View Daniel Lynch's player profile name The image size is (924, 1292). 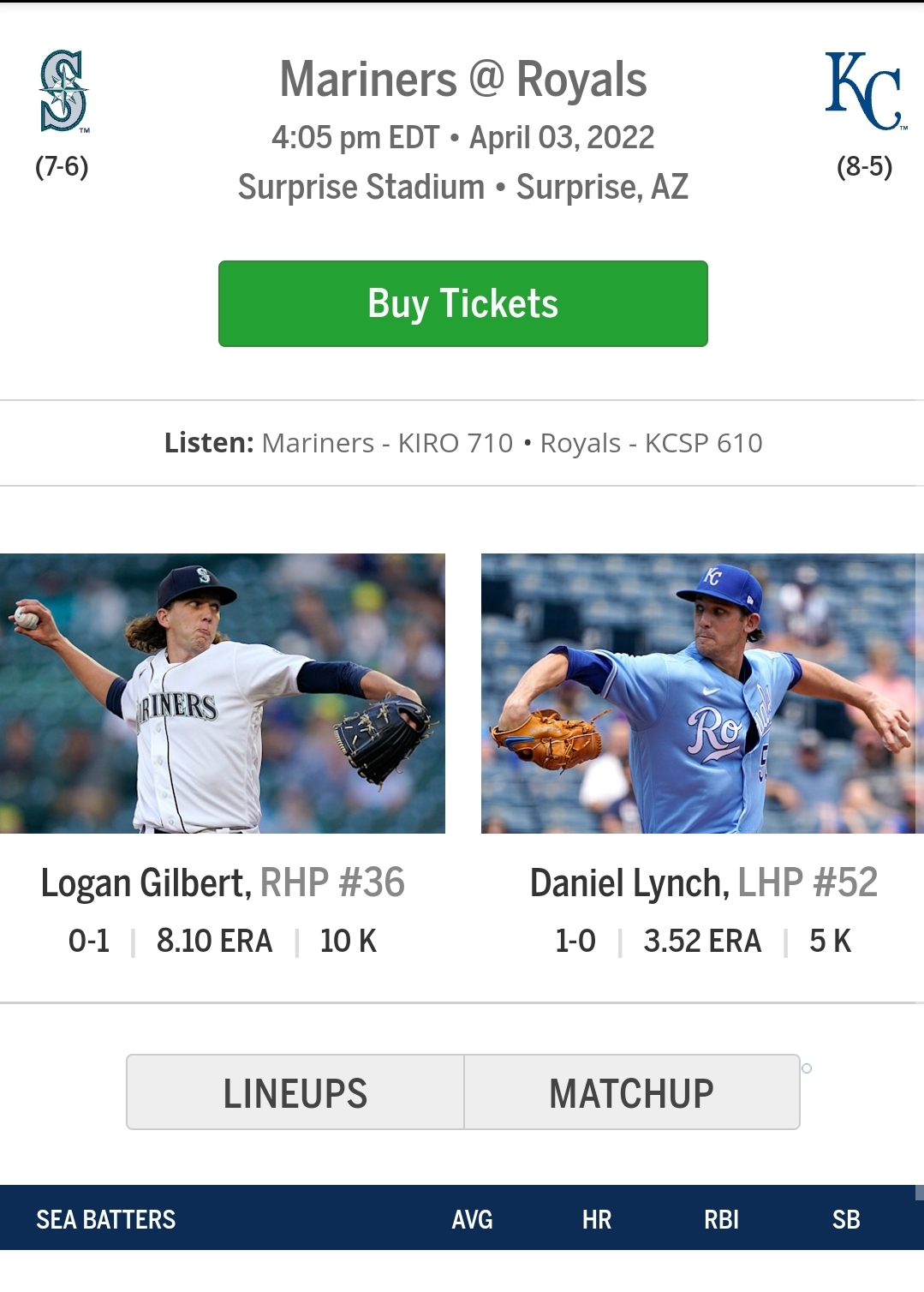629,883
